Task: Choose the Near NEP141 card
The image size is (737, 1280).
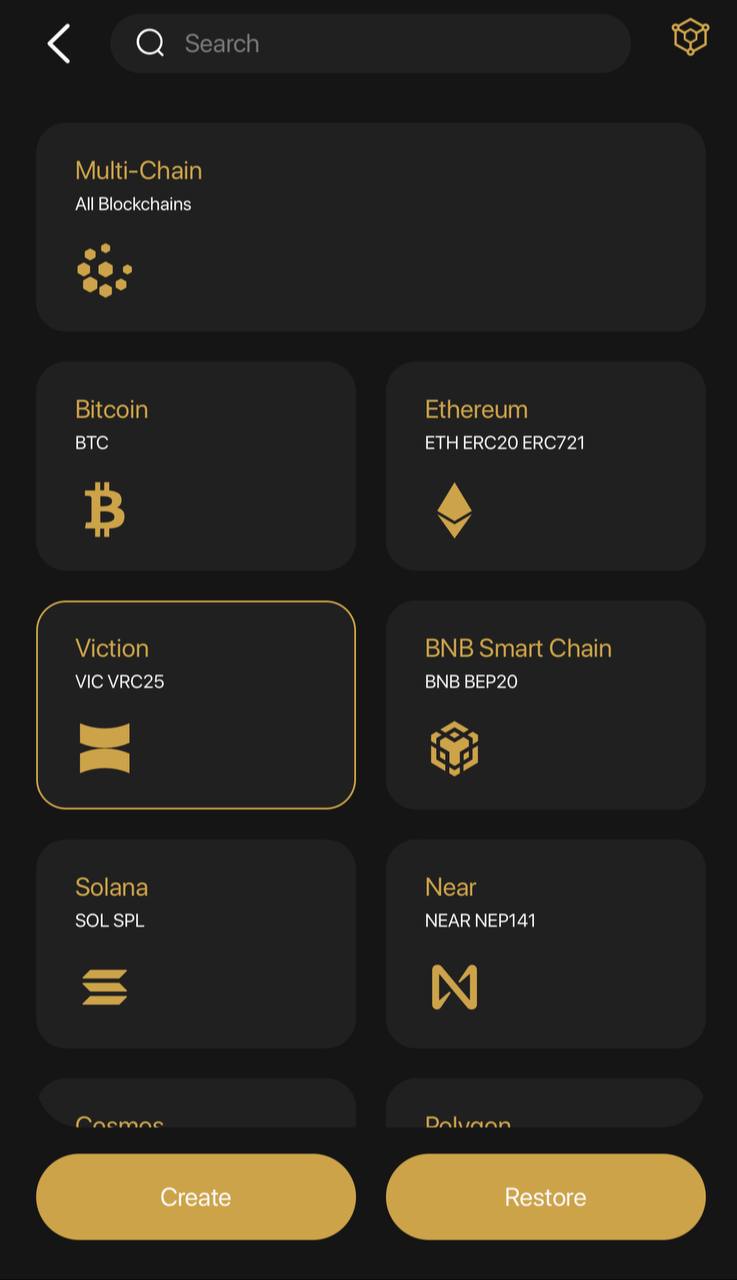Action: (546, 944)
